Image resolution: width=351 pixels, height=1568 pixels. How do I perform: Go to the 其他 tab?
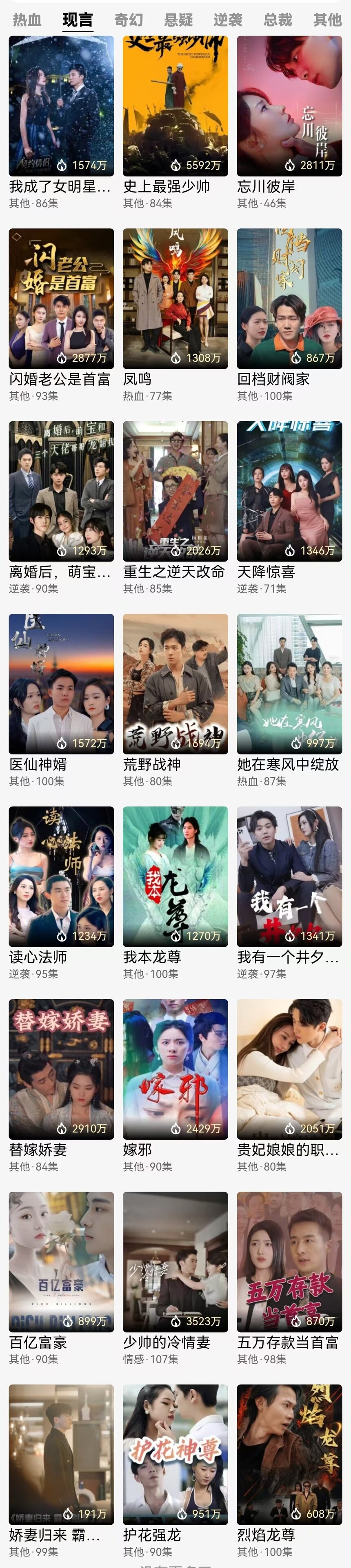[327, 20]
